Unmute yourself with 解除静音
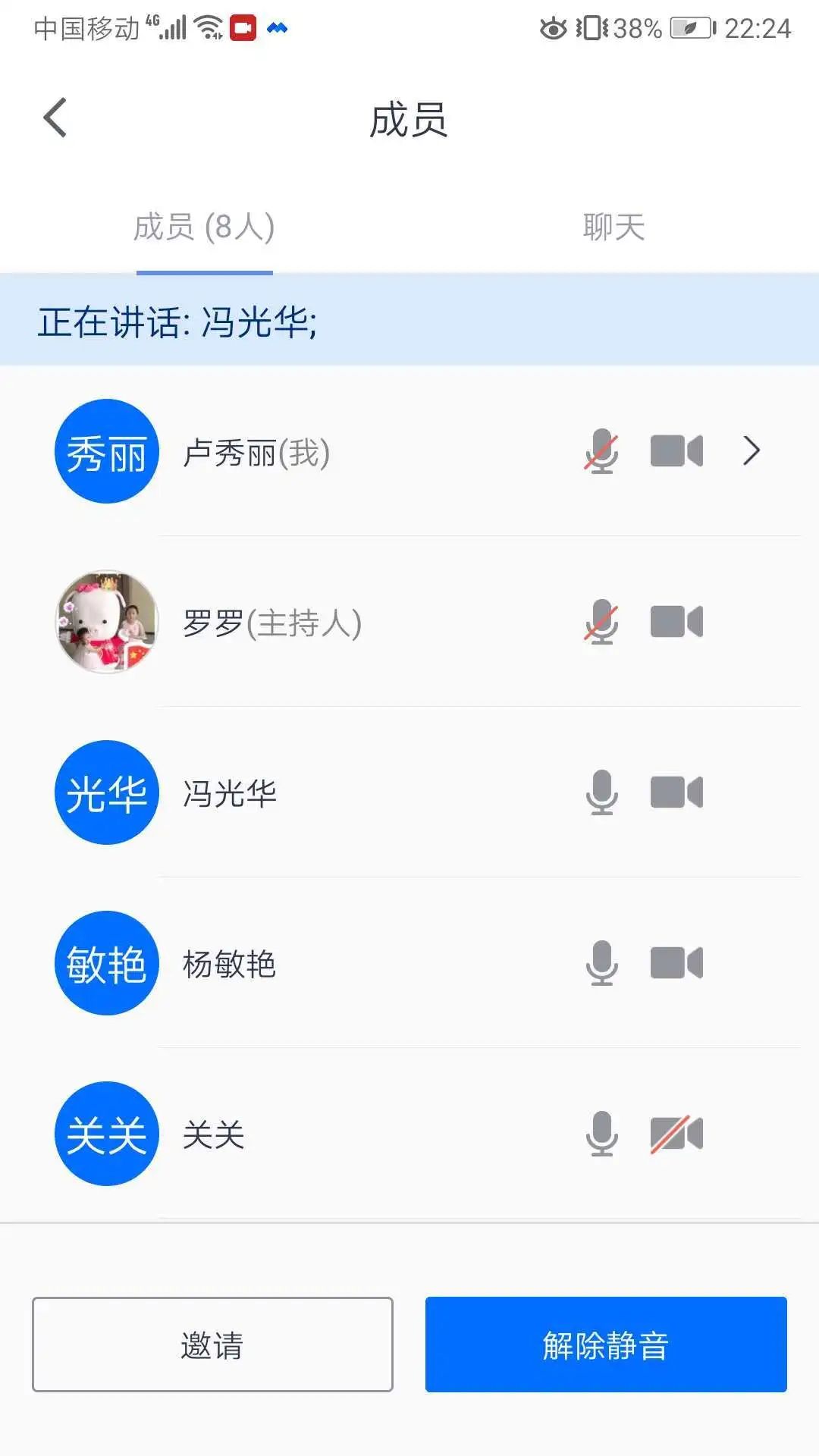Image resolution: width=819 pixels, height=1456 pixels. point(605,1345)
